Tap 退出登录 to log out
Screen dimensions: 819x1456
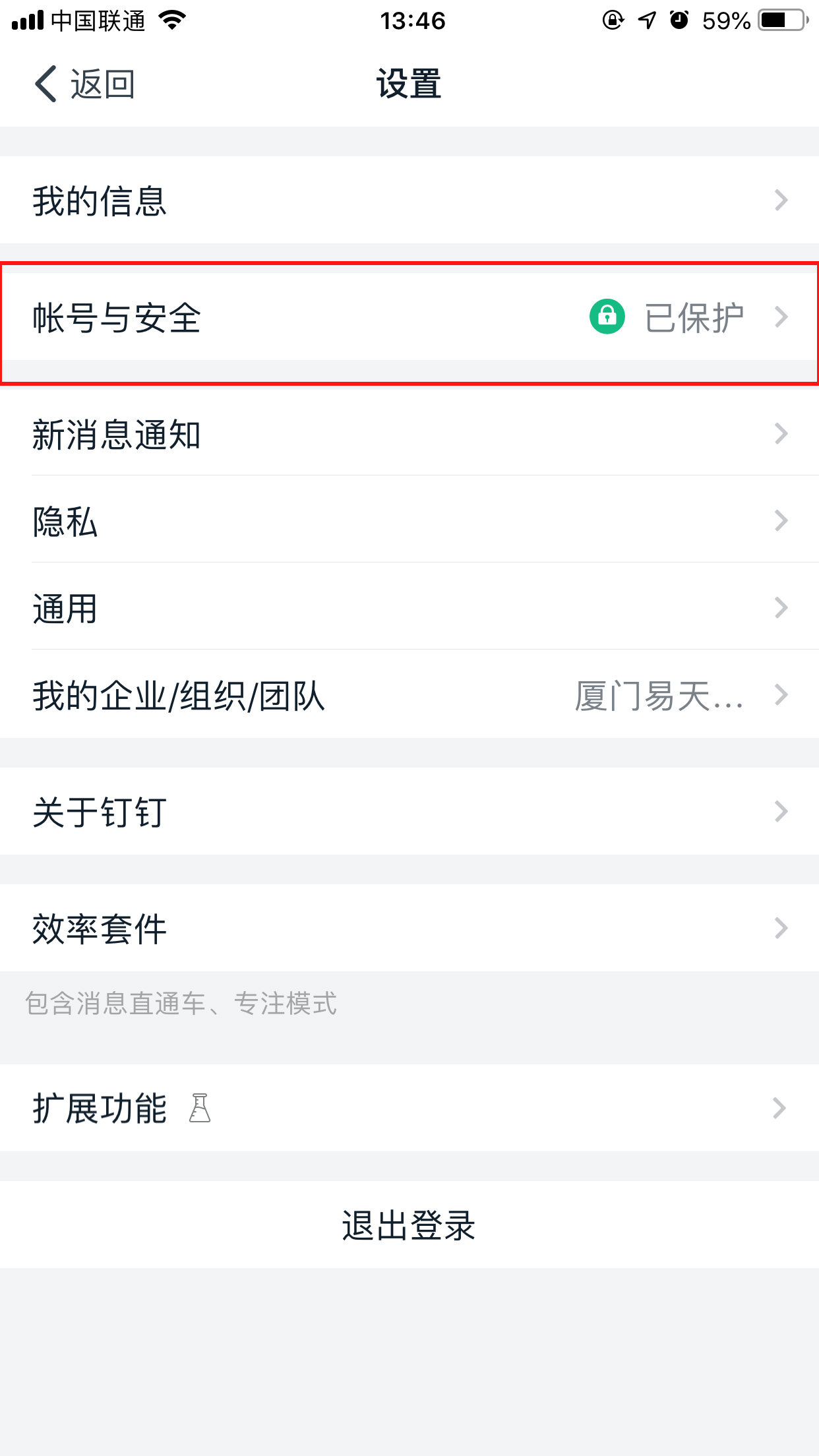click(x=409, y=1225)
